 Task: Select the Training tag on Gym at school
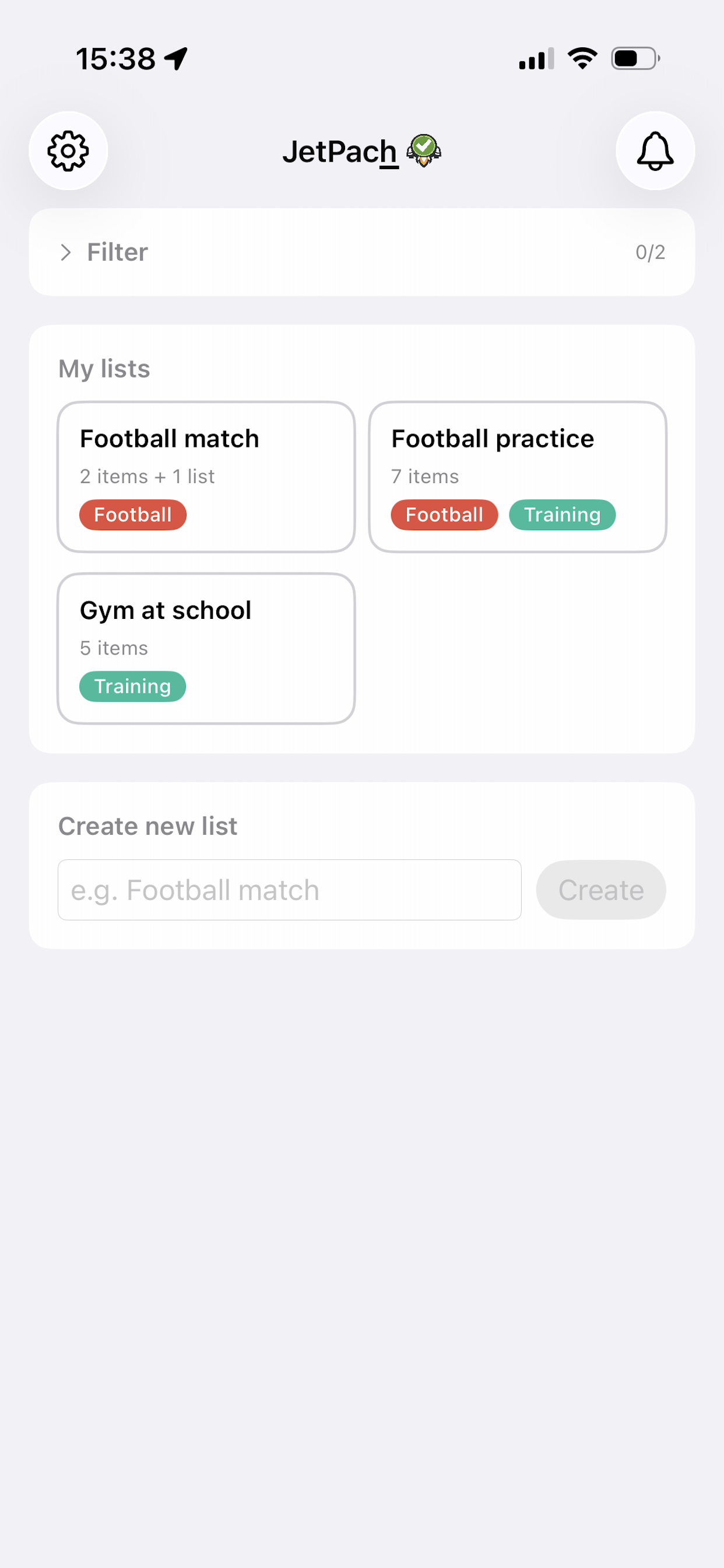tap(132, 686)
